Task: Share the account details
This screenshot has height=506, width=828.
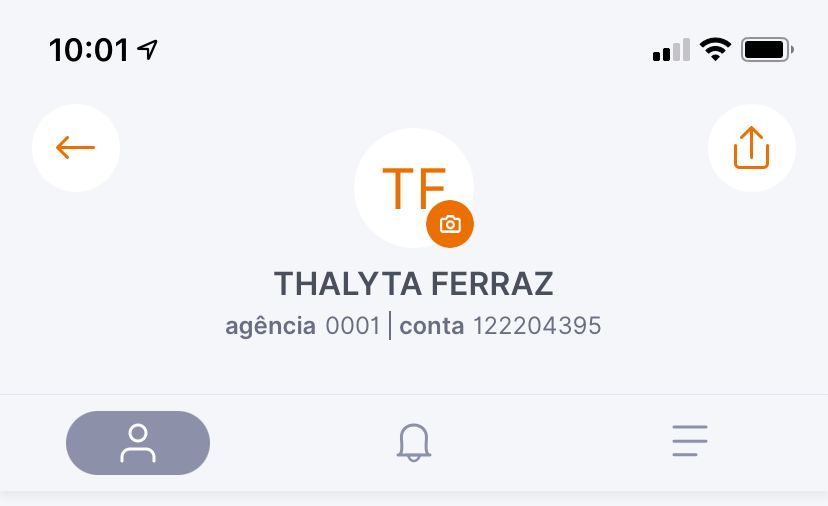Action: click(x=751, y=148)
